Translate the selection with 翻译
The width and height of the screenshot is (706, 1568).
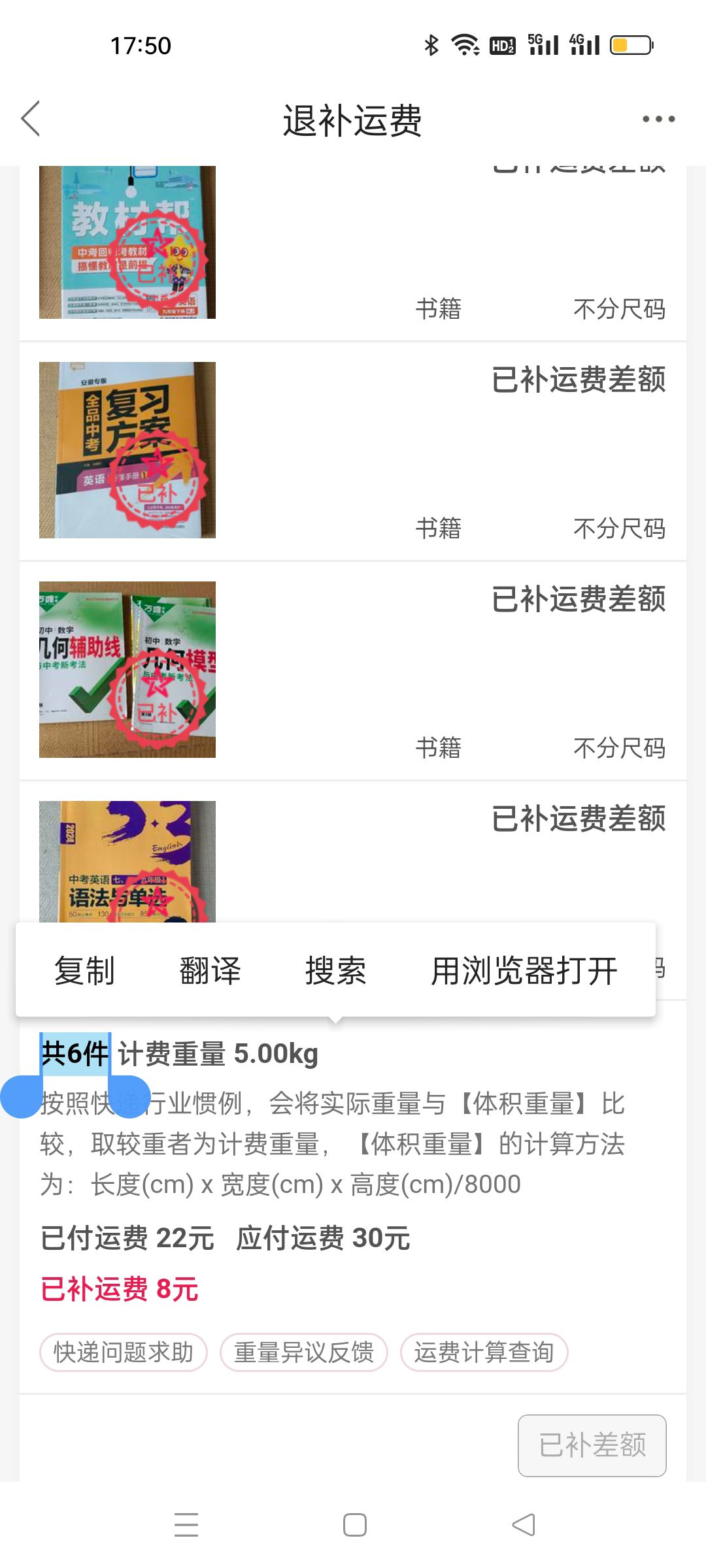210,970
